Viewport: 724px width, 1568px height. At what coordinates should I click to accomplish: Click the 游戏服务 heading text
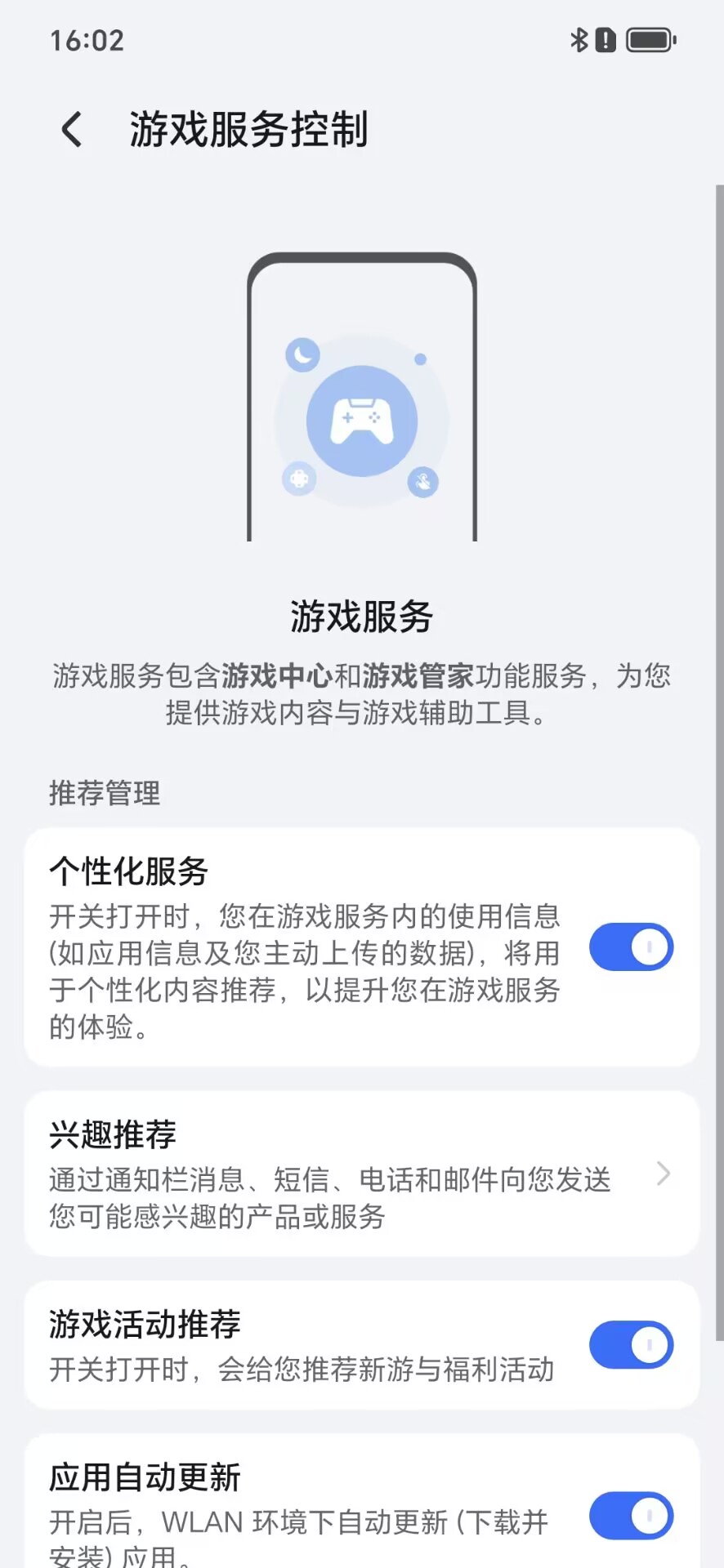(x=362, y=617)
